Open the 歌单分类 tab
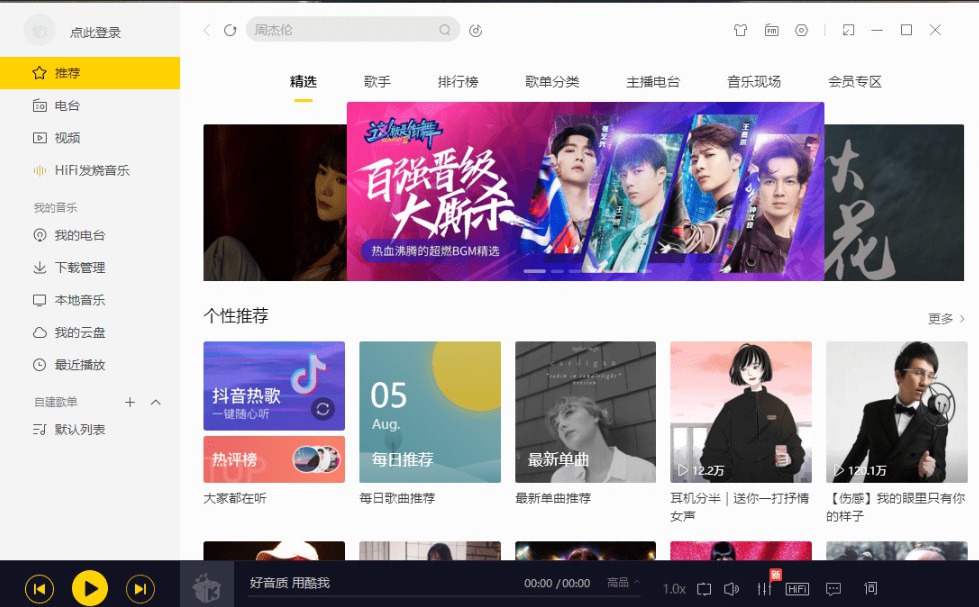 [x=552, y=82]
